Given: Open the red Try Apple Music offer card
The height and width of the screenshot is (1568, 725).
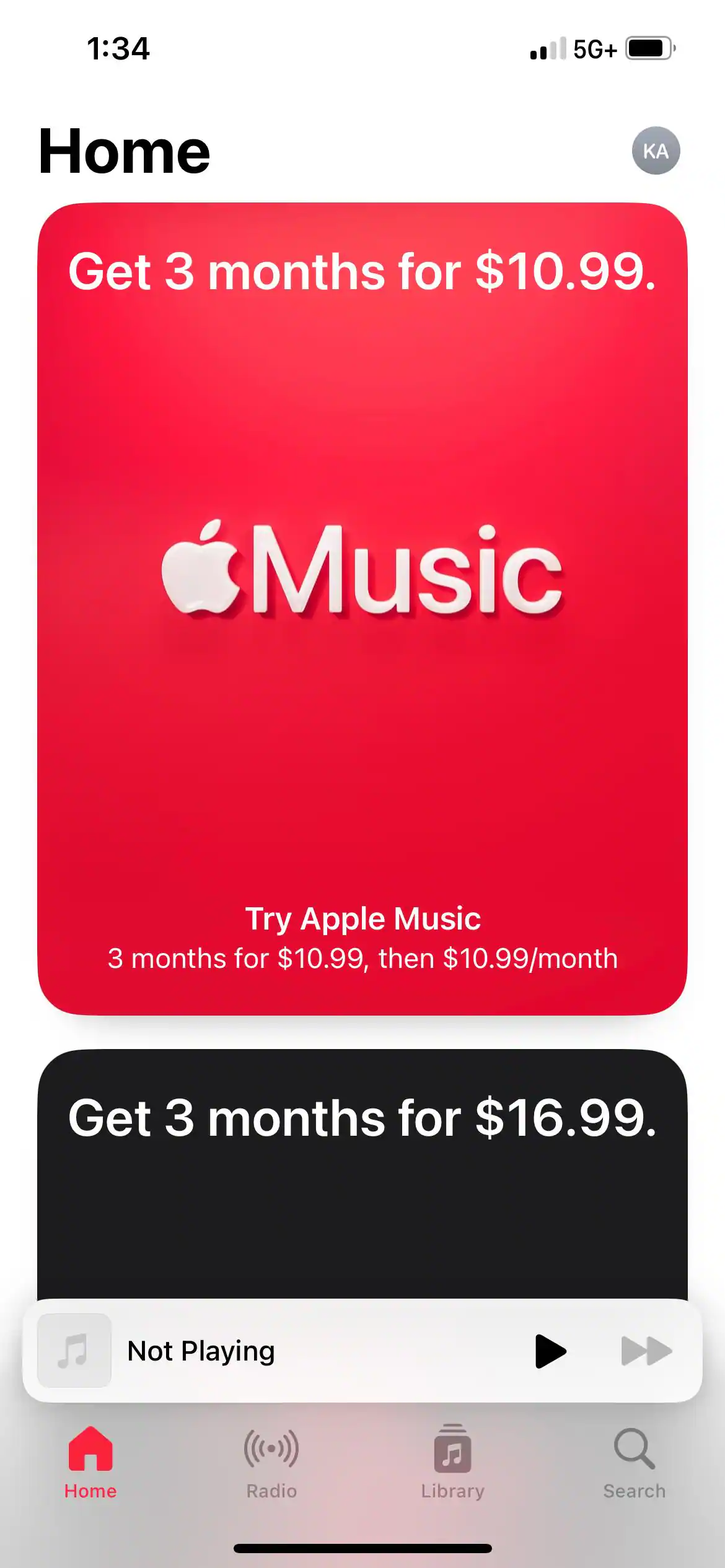Looking at the screenshot, I should tap(362, 608).
